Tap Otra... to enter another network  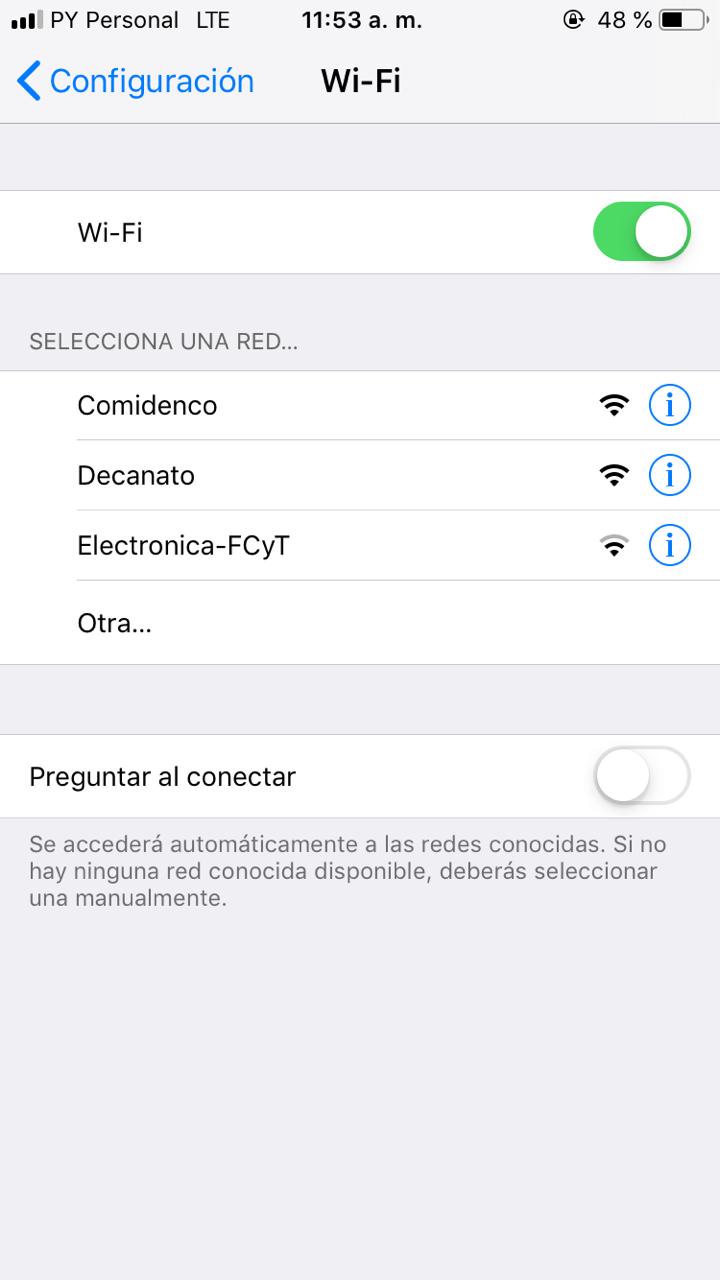(x=115, y=624)
